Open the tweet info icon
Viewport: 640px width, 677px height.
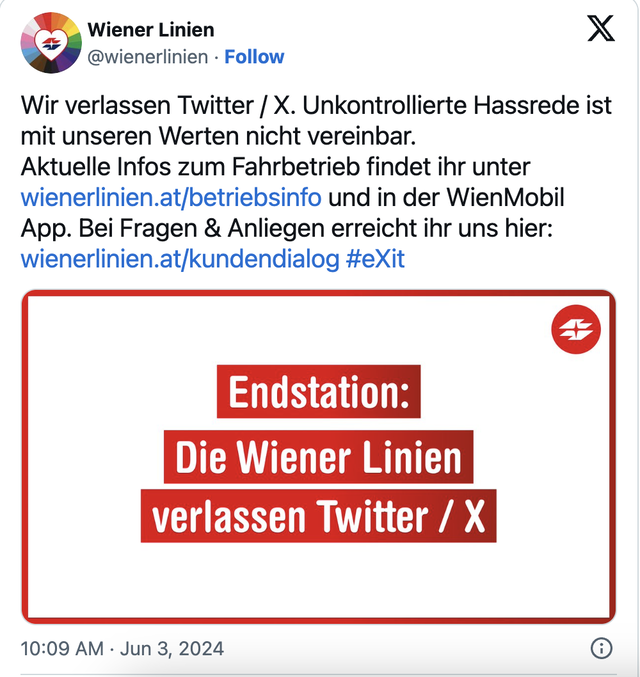tap(602, 648)
